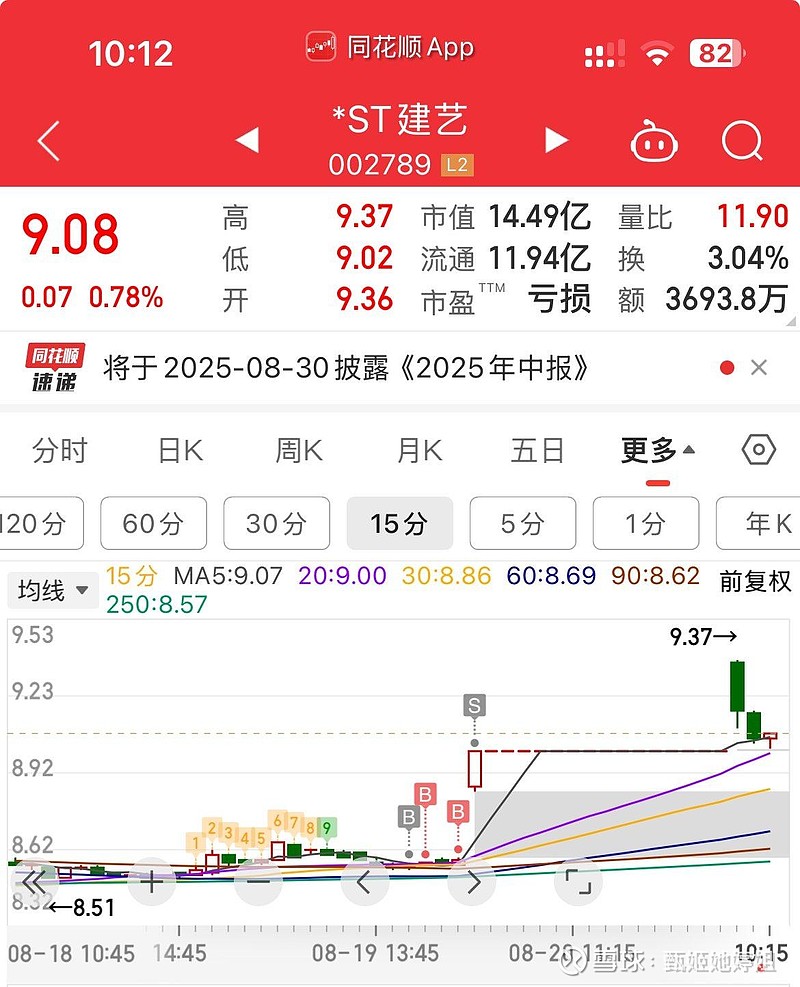Open the AI robot assistant
Viewport: 800px width, 987px height.
[654, 142]
